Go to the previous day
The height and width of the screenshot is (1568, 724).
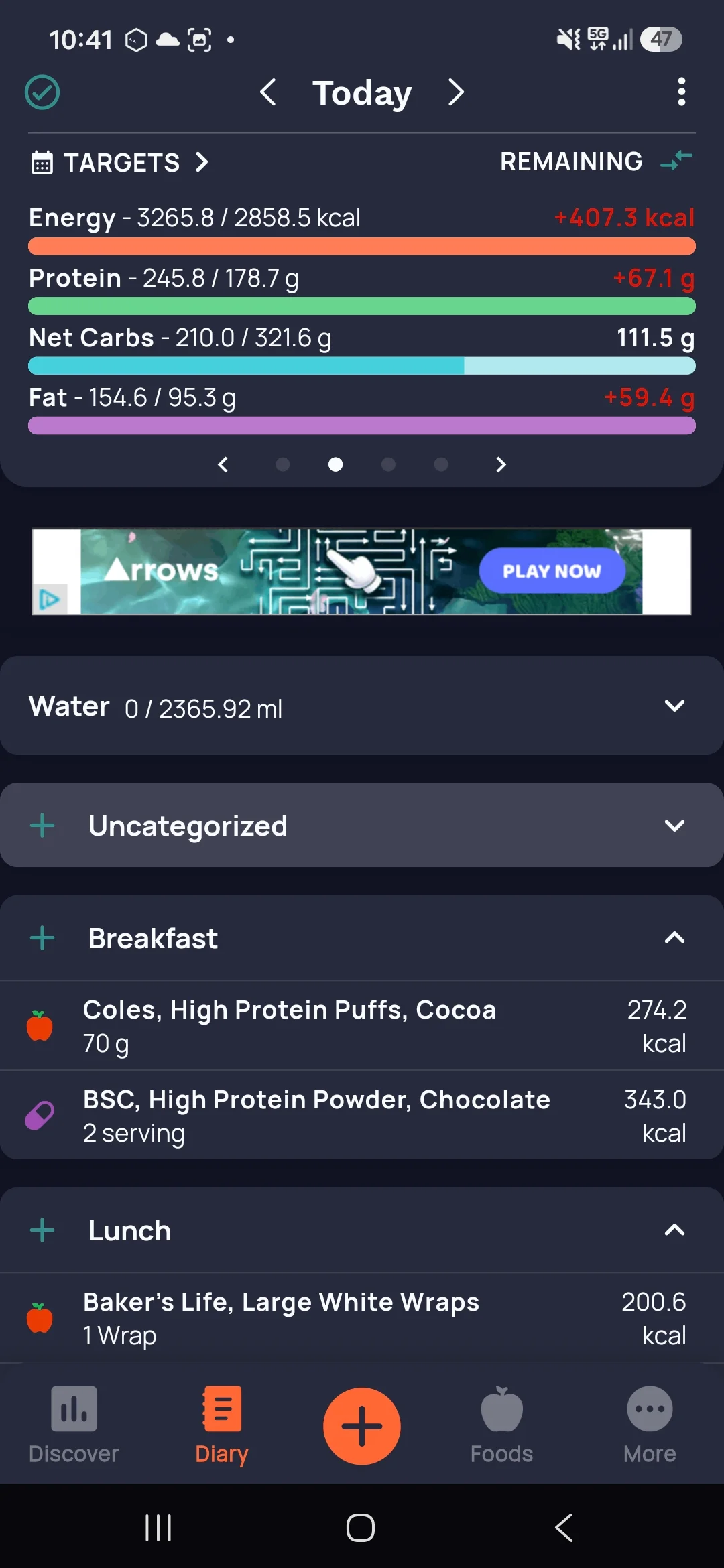point(267,92)
